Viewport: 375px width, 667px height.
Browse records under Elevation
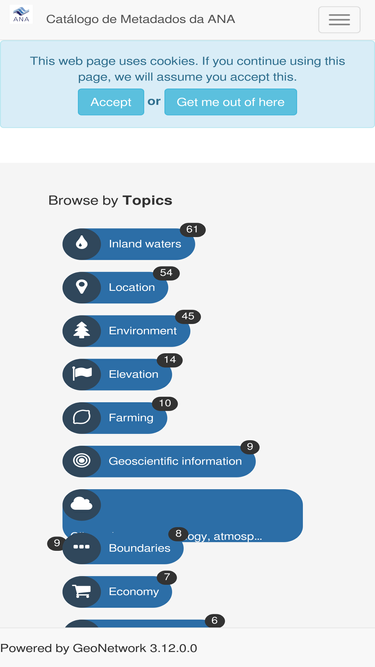tap(117, 374)
